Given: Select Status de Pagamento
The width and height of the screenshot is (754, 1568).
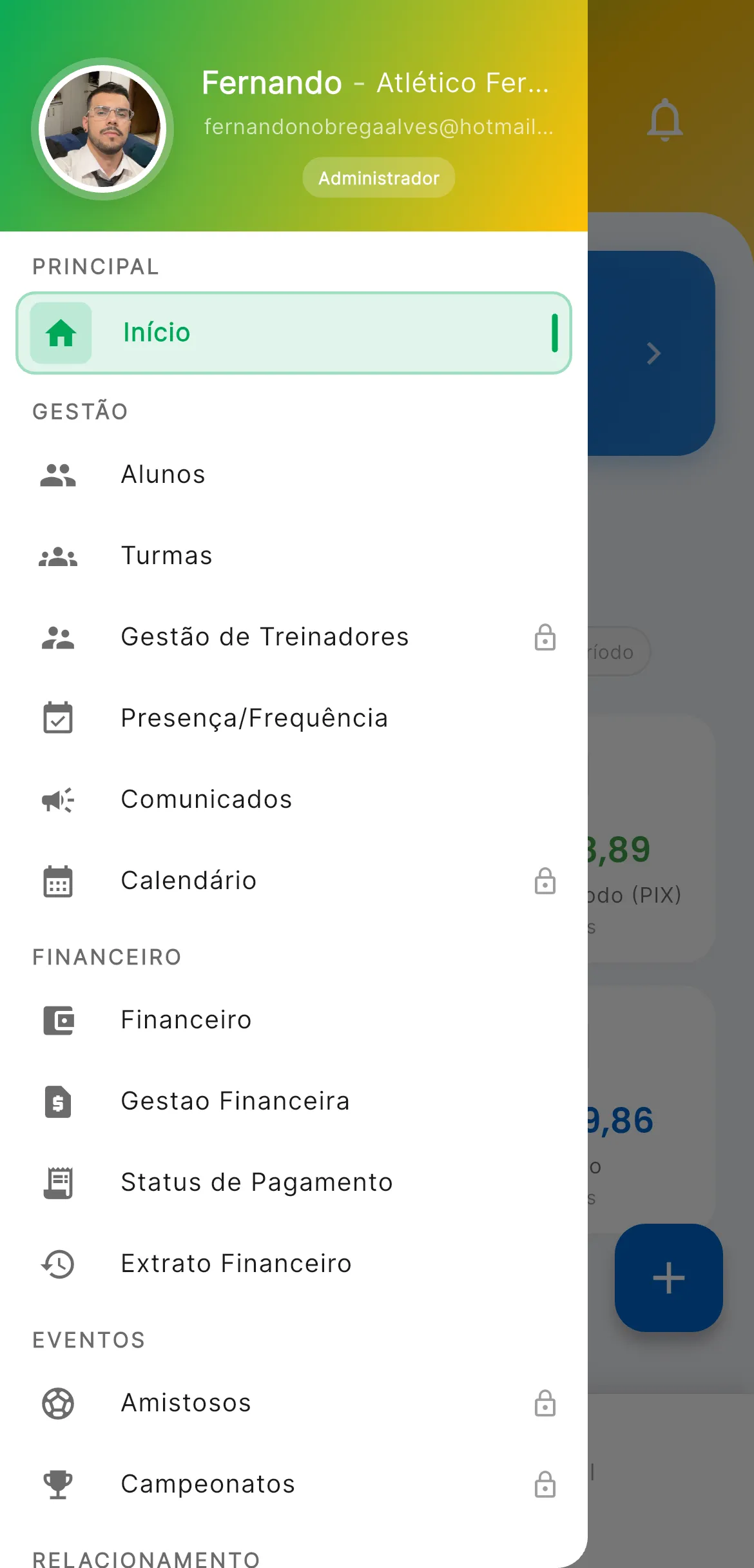Looking at the screenshot, I should click(256, 1183).
